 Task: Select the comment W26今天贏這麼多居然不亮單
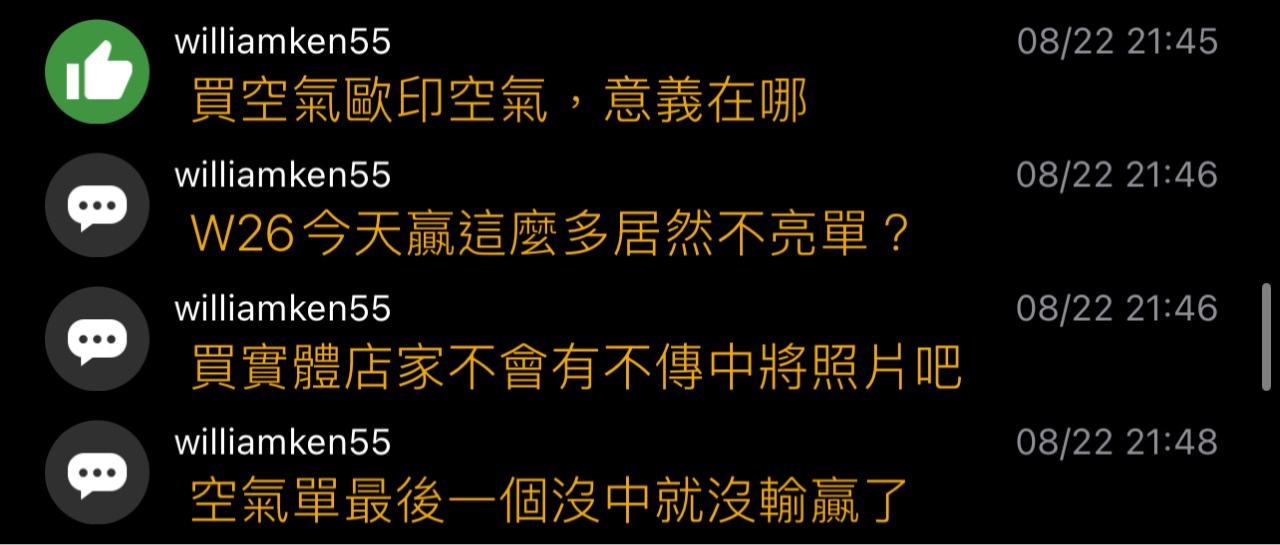tap(549, 235)
